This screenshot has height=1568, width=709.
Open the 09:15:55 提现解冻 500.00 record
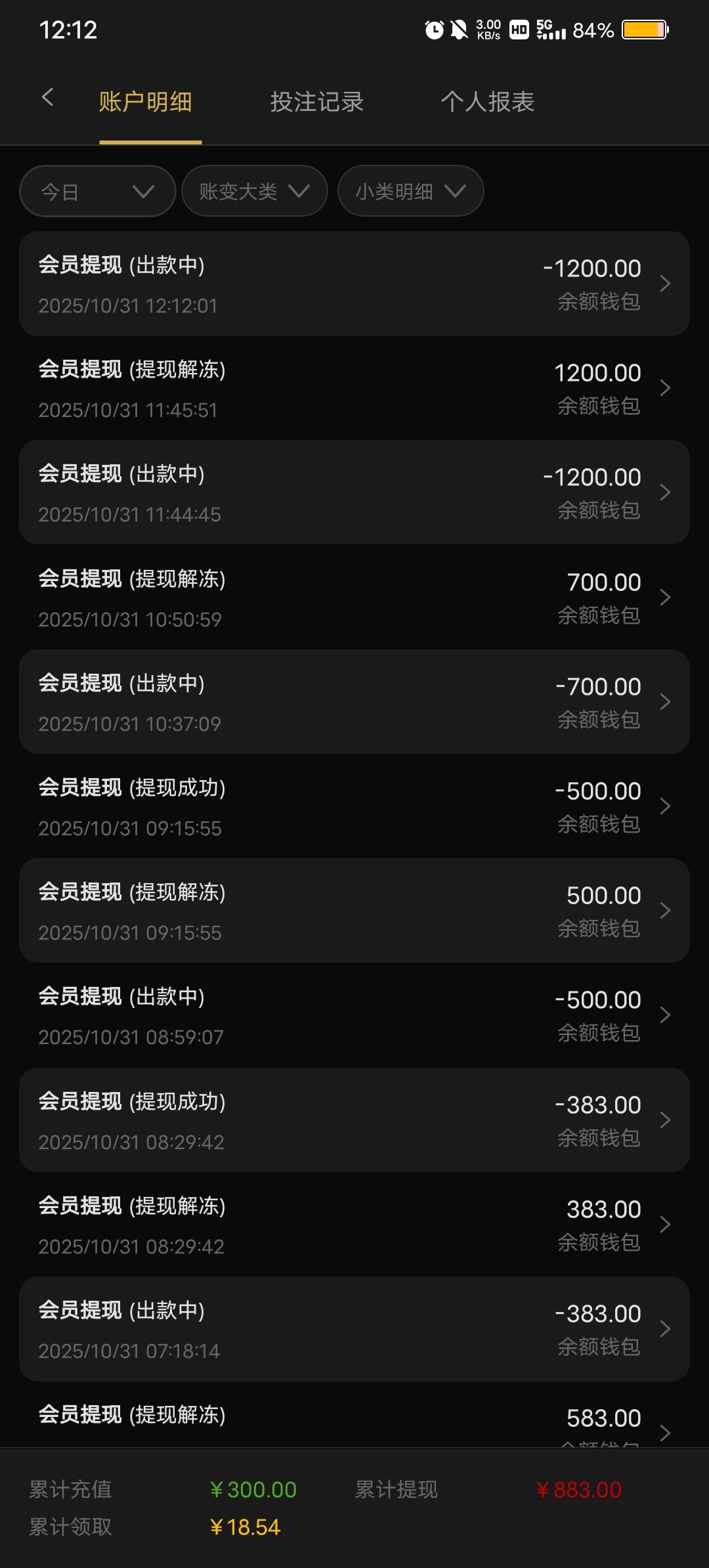[354, 911]
